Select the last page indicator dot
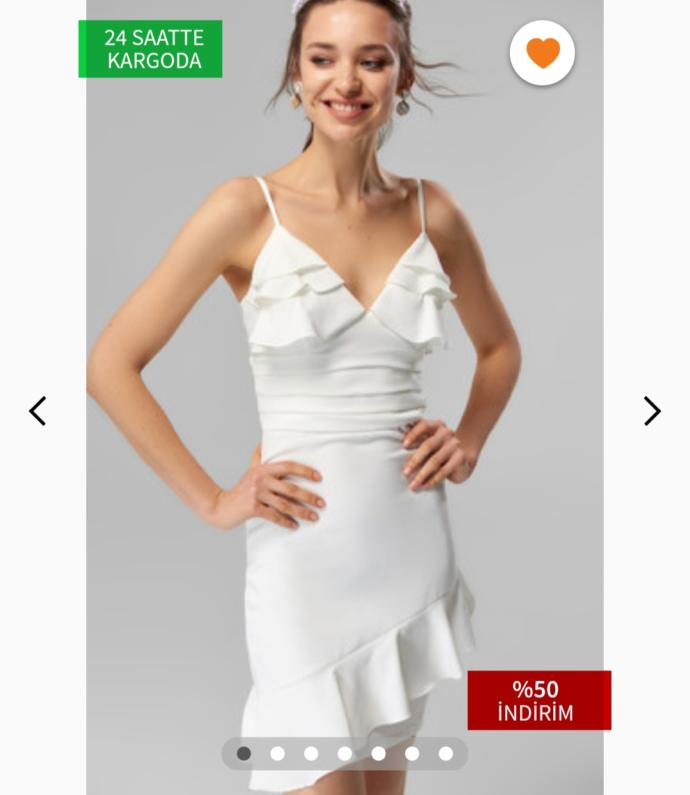The width and height of the screenshot is (690, 795). point(446,753)
